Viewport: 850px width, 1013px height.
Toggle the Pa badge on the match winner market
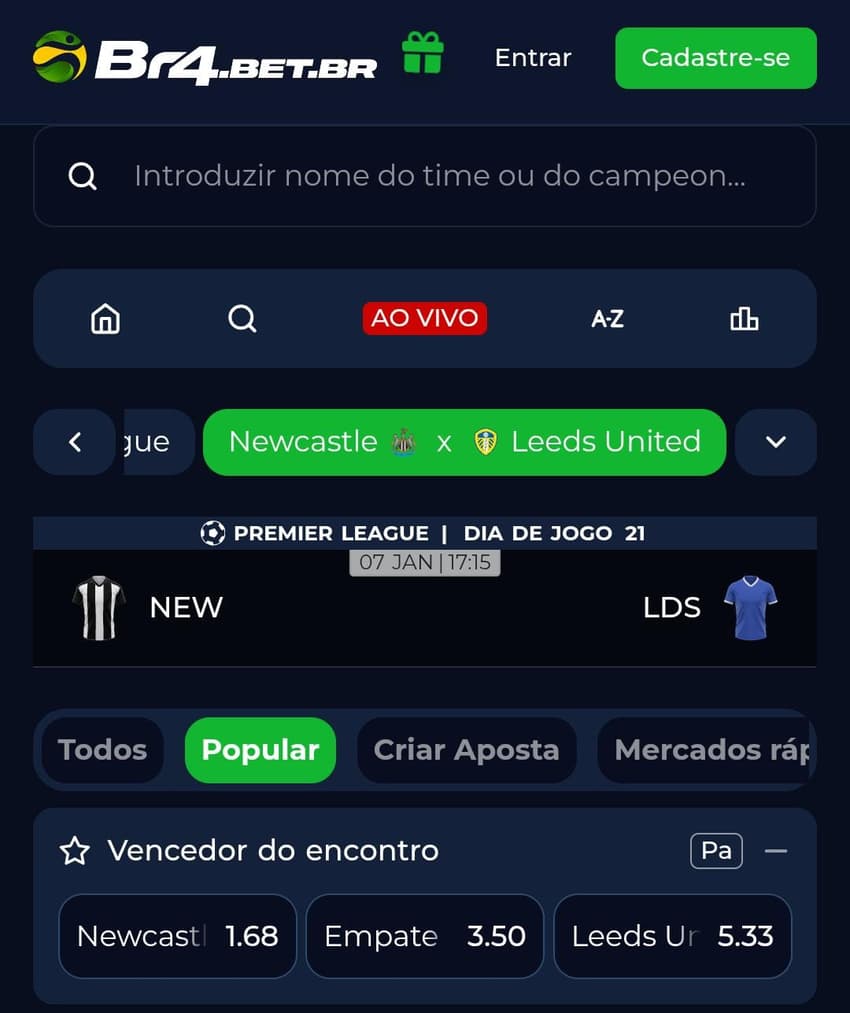pos(716,850)
